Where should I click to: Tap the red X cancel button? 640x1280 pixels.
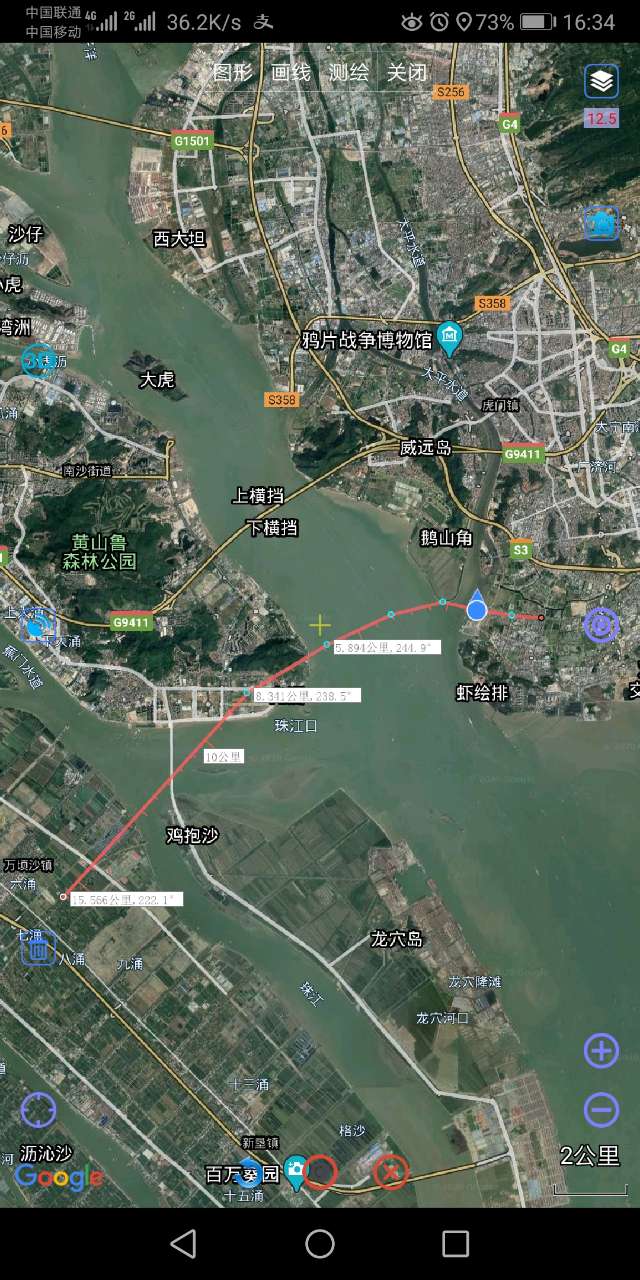pyautogui.click(x=390, y=1171)
